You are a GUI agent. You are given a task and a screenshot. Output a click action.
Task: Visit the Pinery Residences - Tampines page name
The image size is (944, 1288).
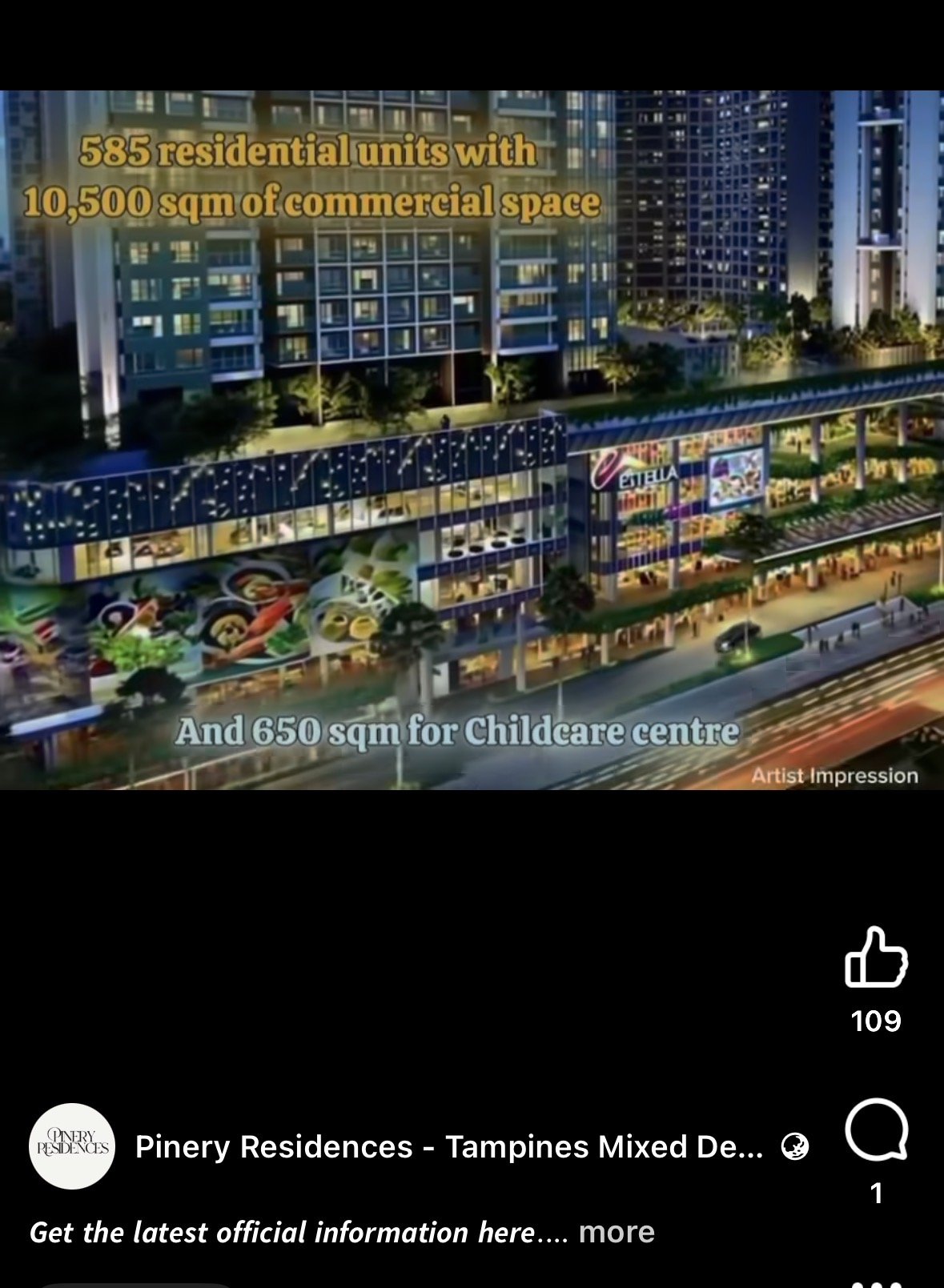[x=448, y=1147]
